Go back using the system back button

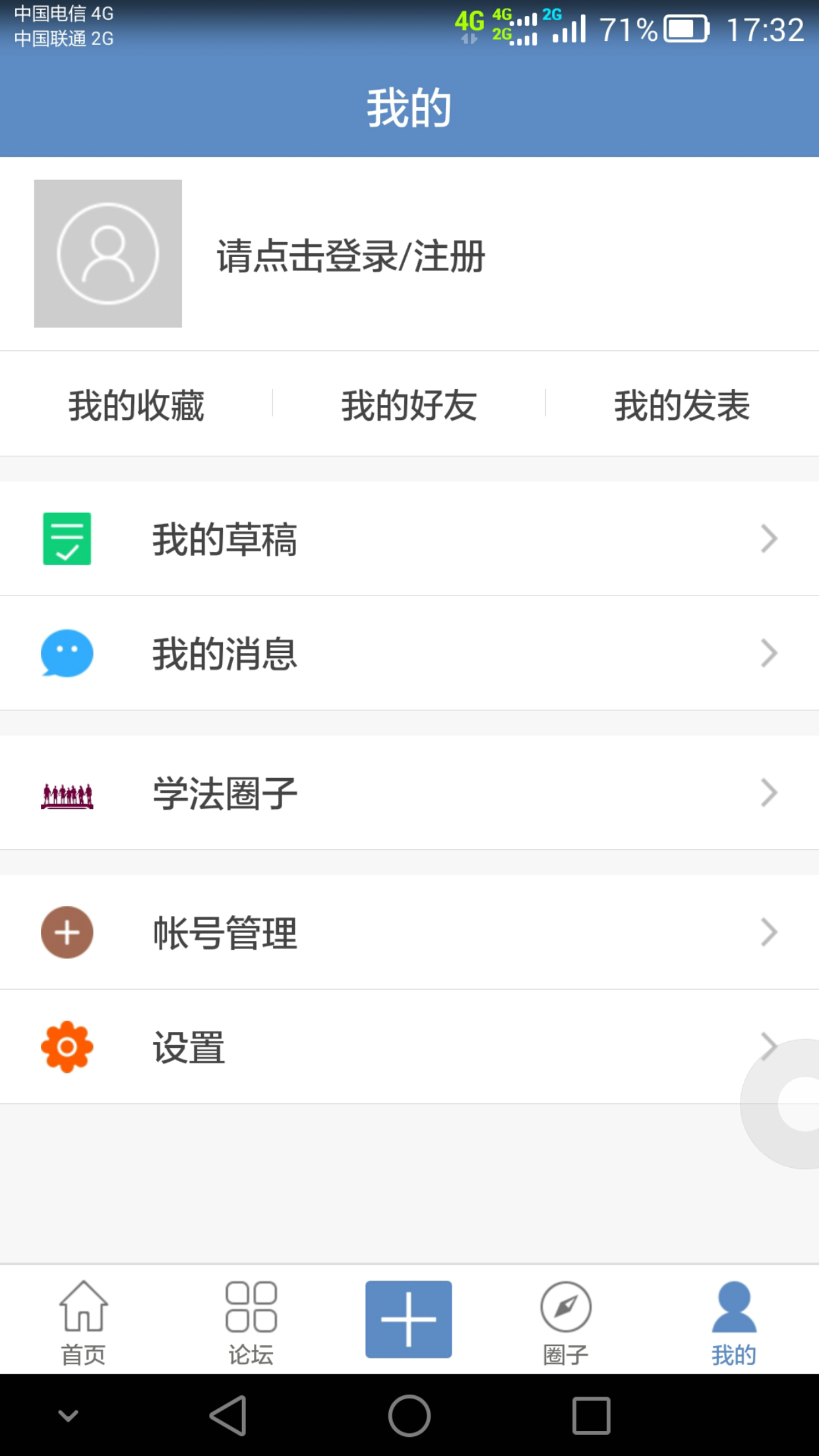click(x=228, y=1415)
